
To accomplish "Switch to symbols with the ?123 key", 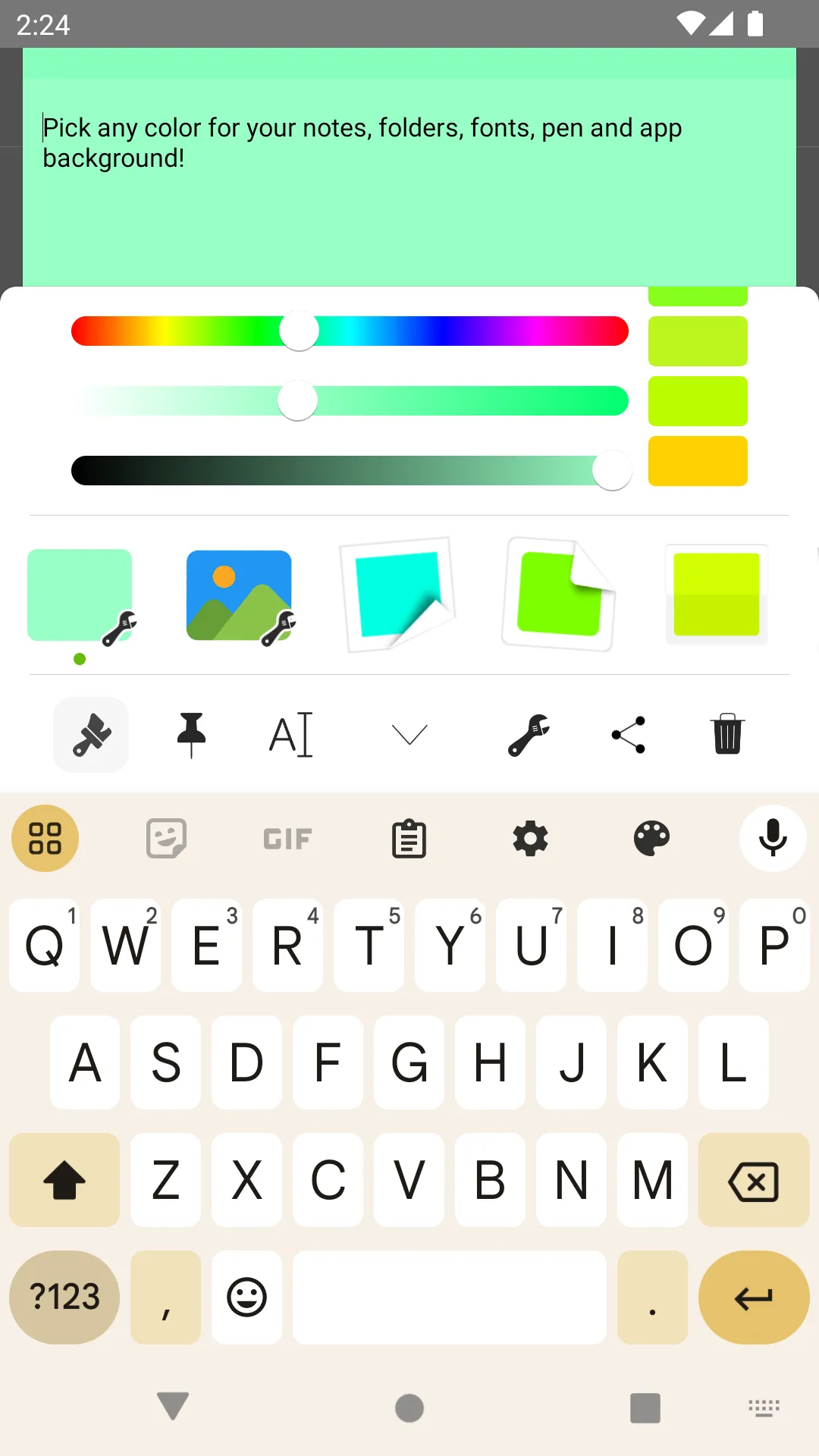I will [x=64, y=1298].
